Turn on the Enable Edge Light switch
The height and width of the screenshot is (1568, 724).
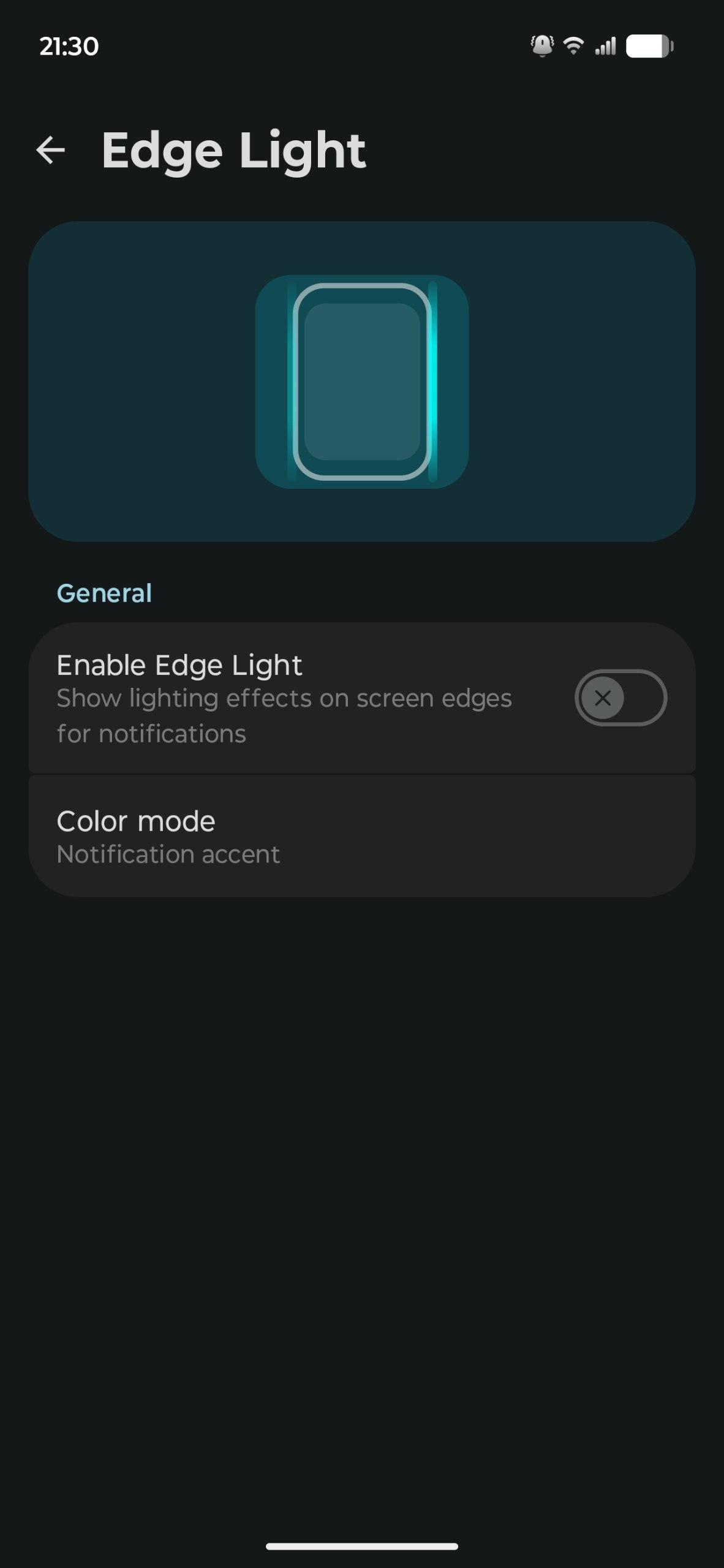pyautogui.click(x=620, y=698)
